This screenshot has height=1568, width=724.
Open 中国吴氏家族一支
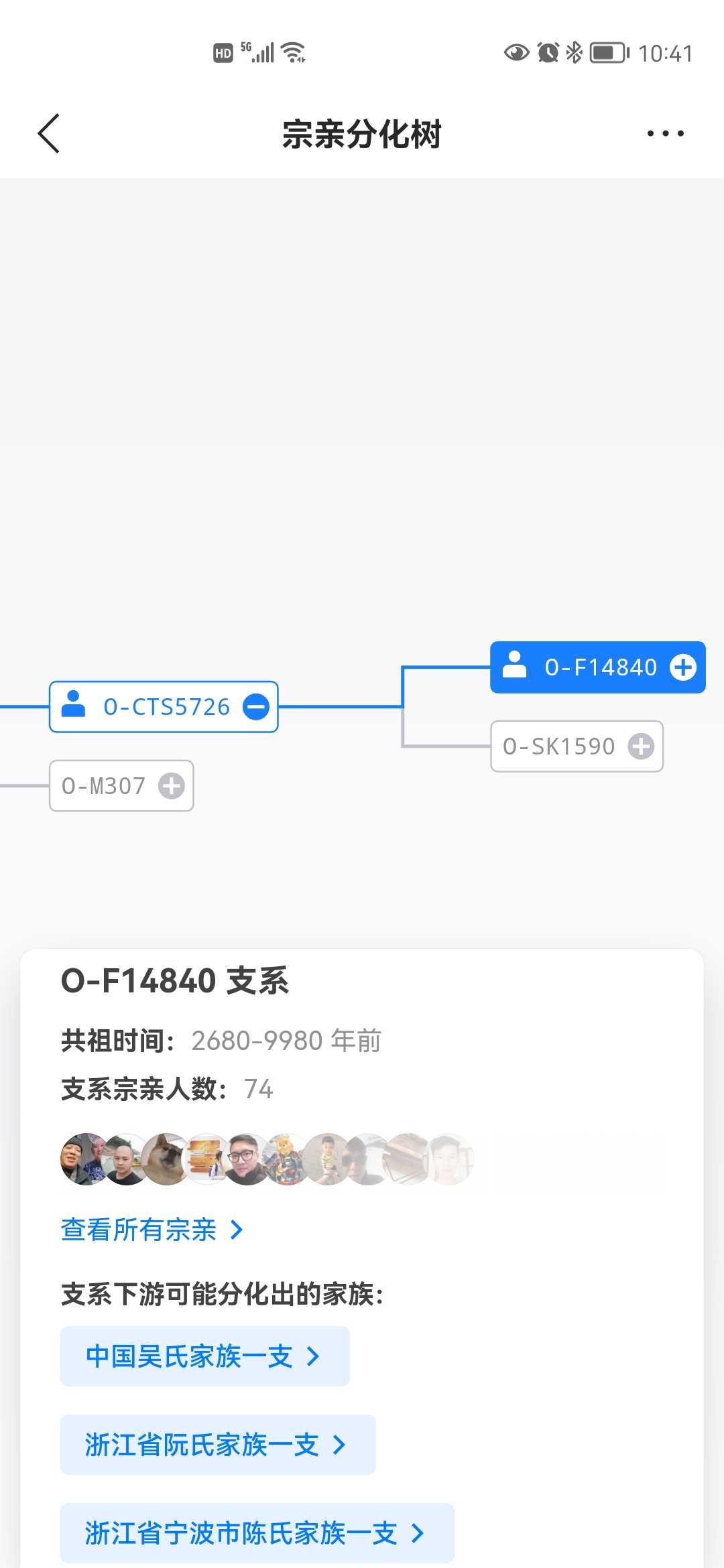pos(204,1356)
